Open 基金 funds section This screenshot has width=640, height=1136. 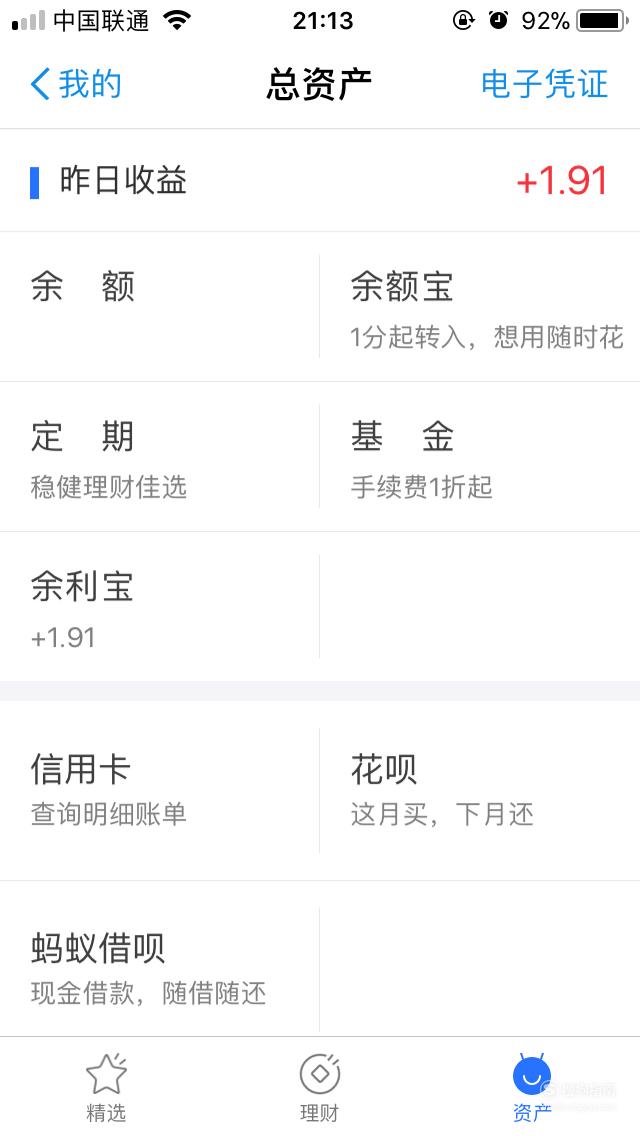click(480, 456)
